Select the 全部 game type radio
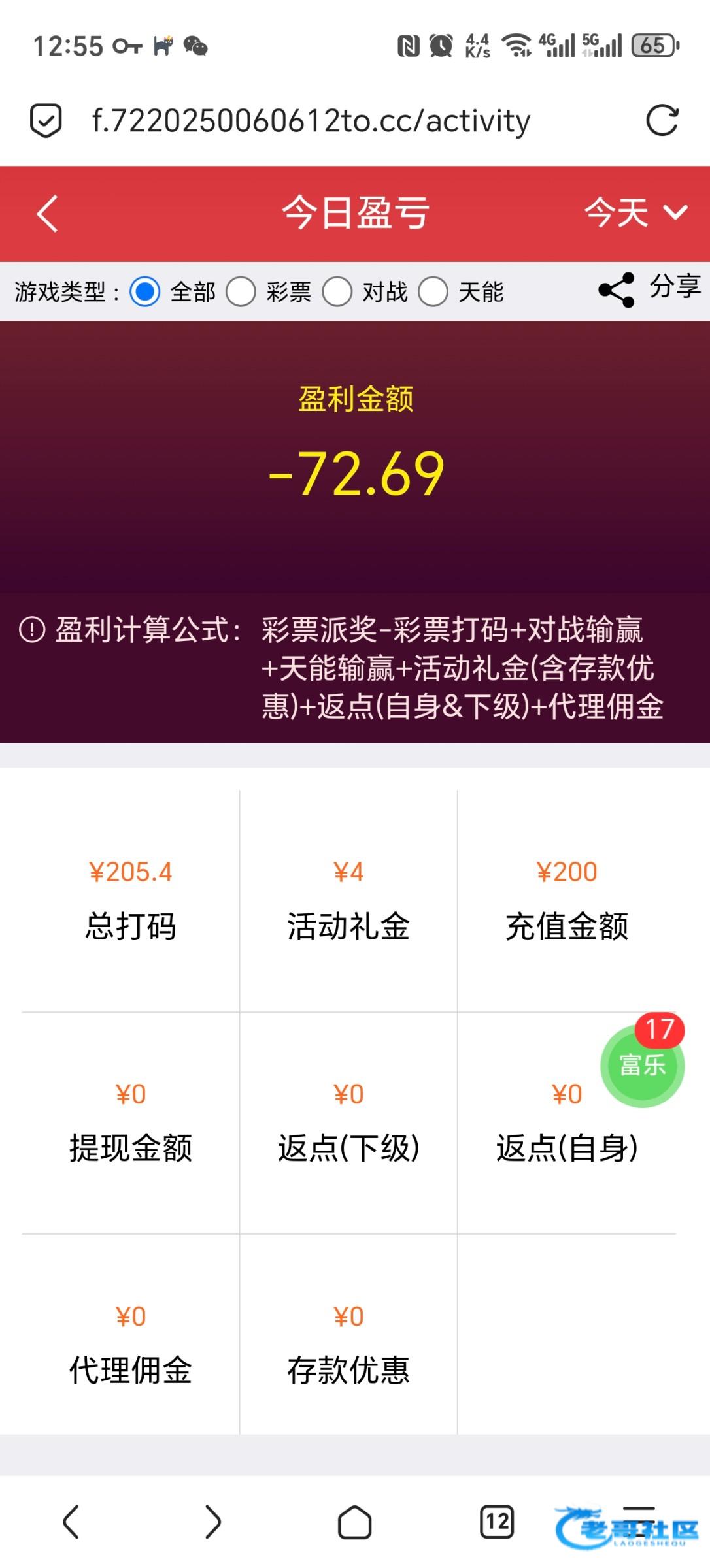710x1568 pixels. tap(145, 291)
